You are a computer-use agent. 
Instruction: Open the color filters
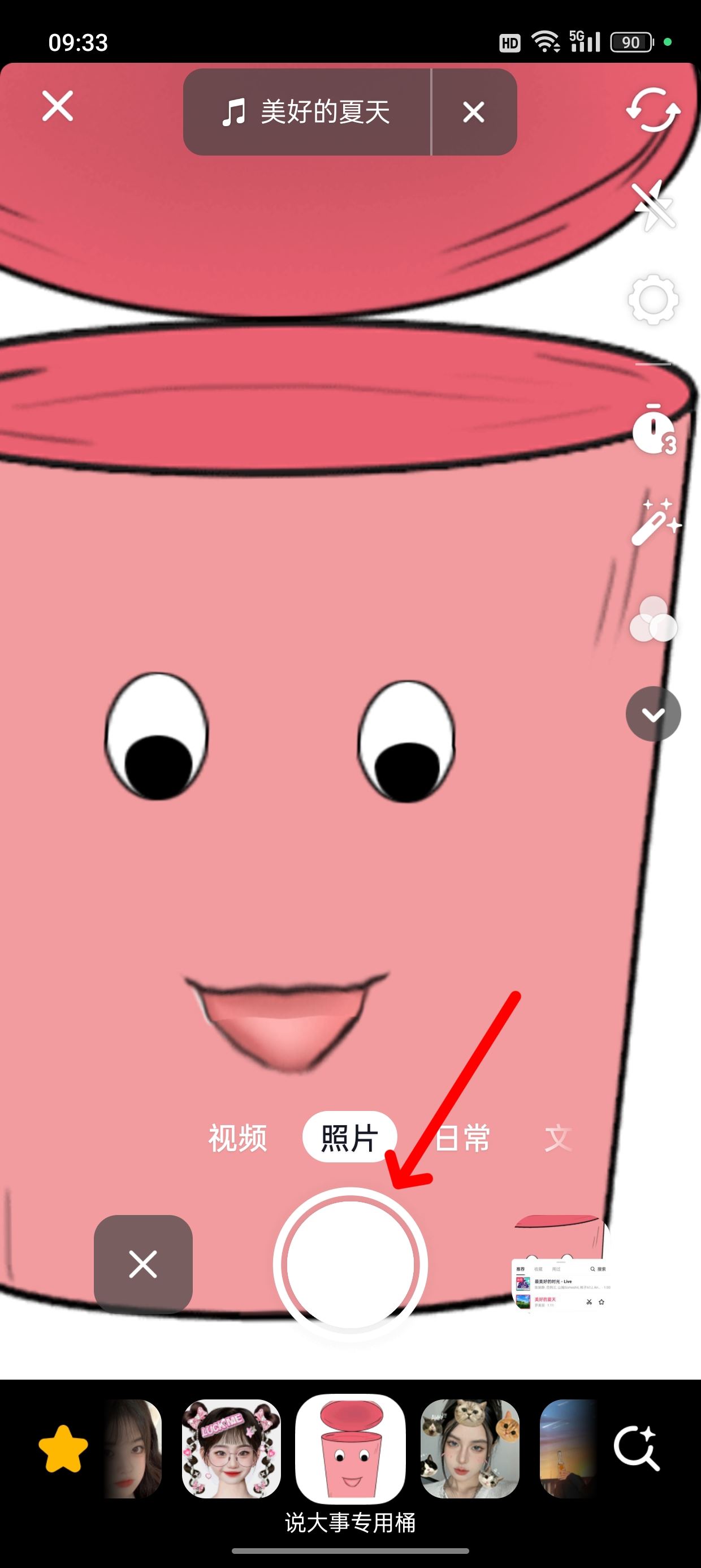pyautogui.click(x=653, y=619)
